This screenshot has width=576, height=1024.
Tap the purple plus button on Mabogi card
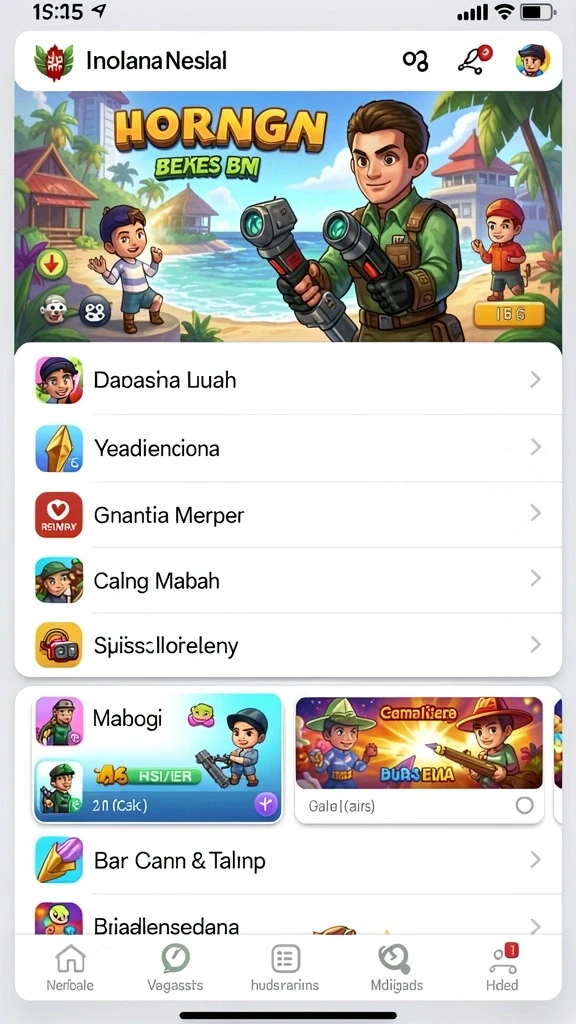266,805
